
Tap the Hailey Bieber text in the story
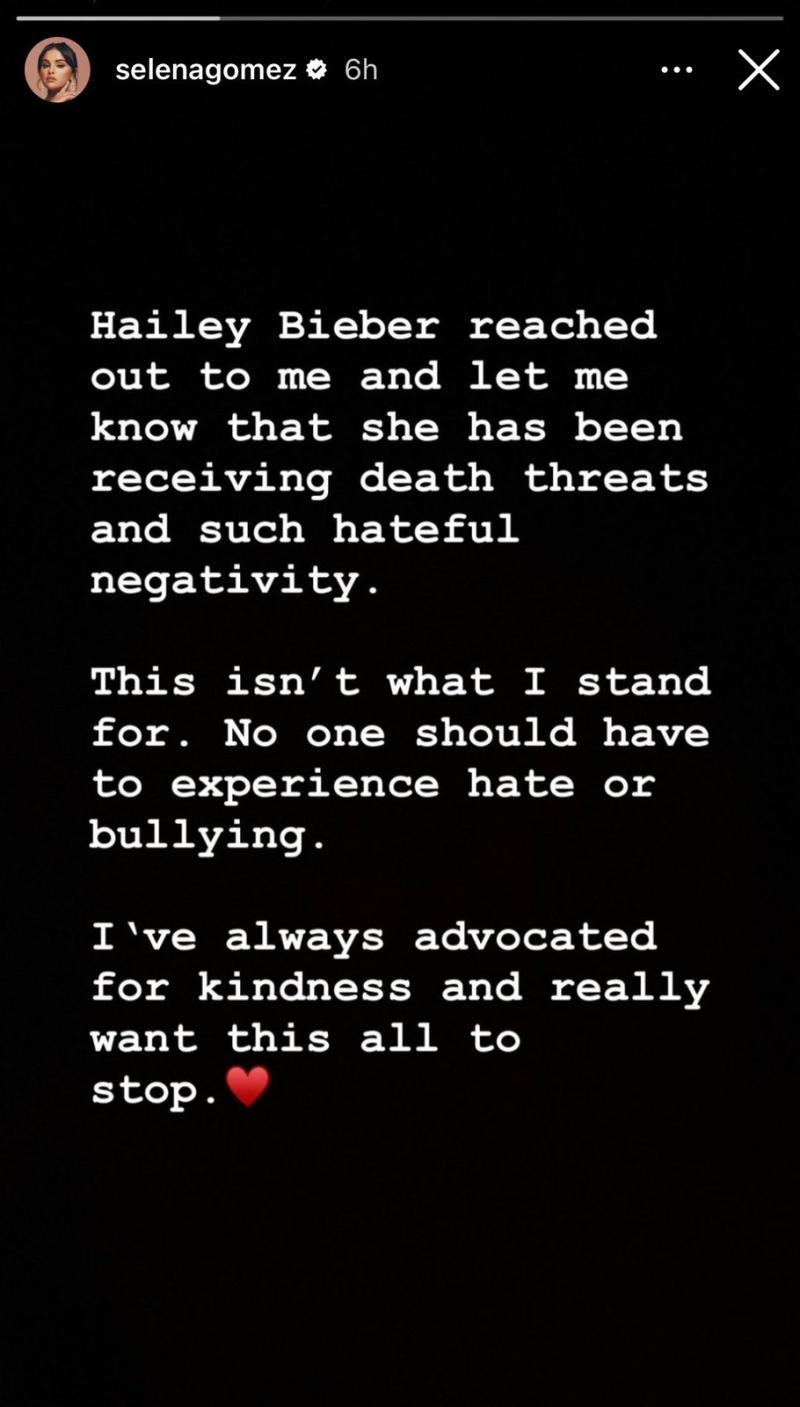click(265, 324)
